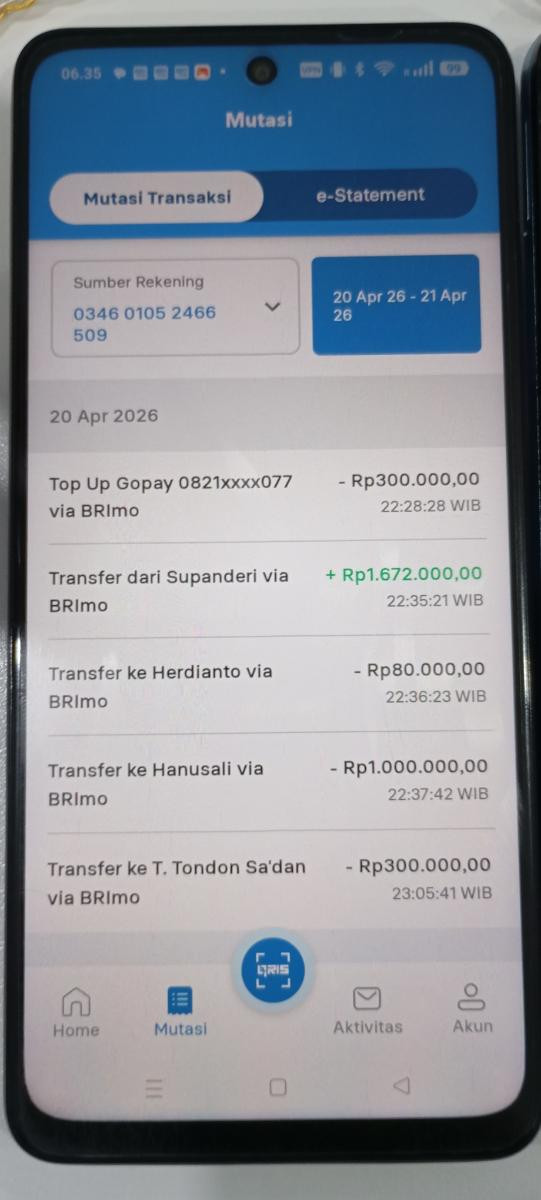Go to the Home tab
Image resolution: width=541 pixels, height=1200 pixels.
coord(76,1012)
